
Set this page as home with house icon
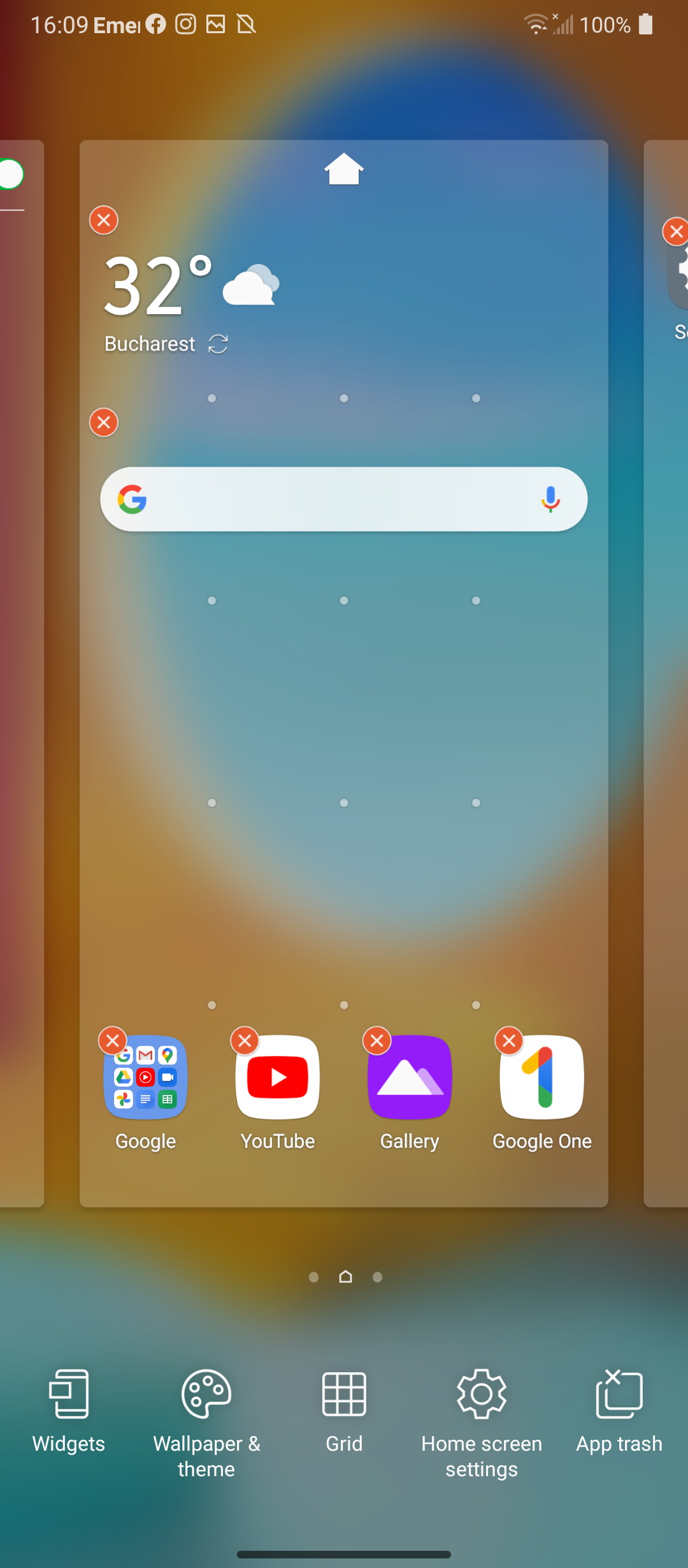[x=344, y=170]
